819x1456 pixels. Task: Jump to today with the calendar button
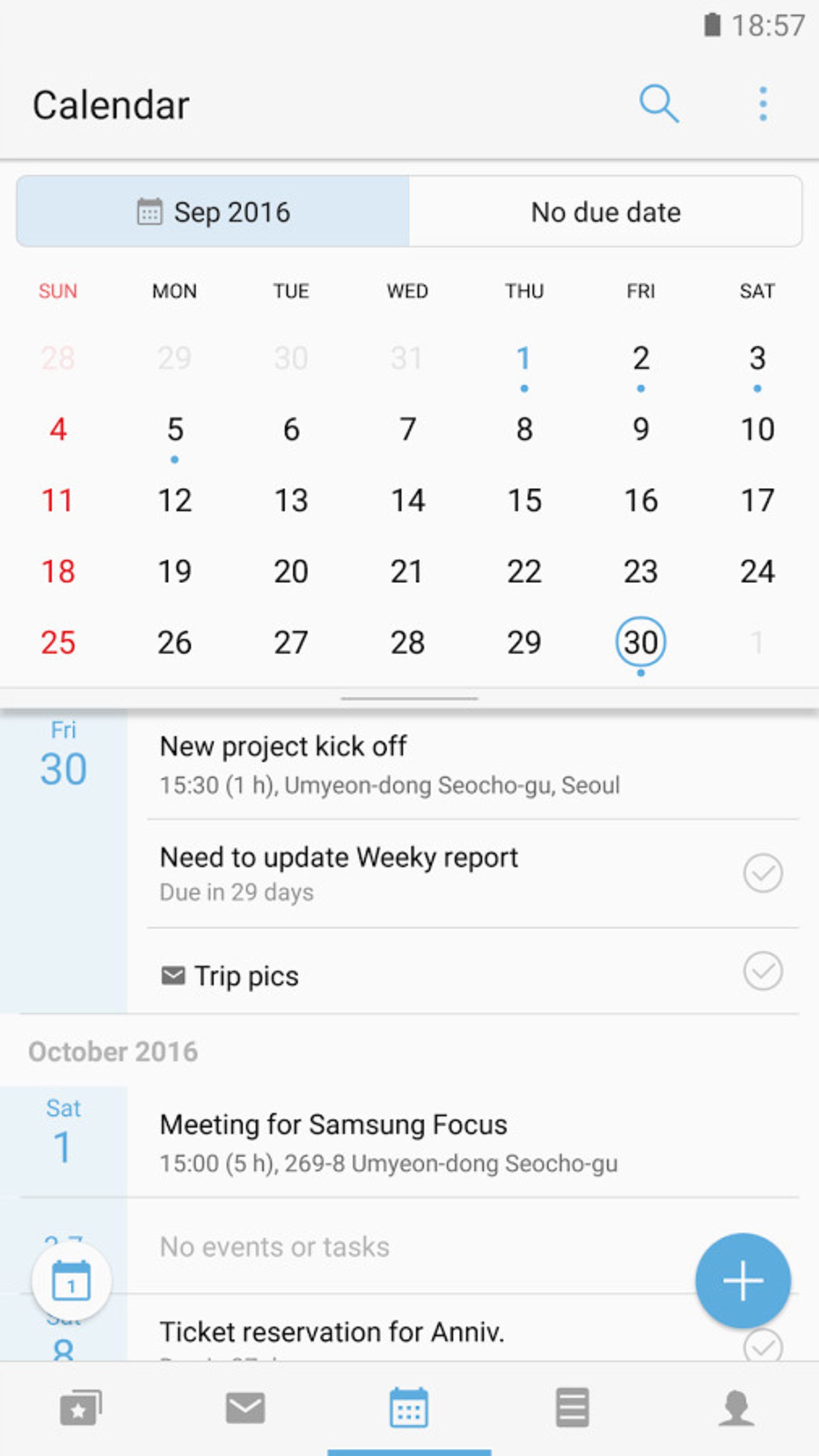point(71,1281)
